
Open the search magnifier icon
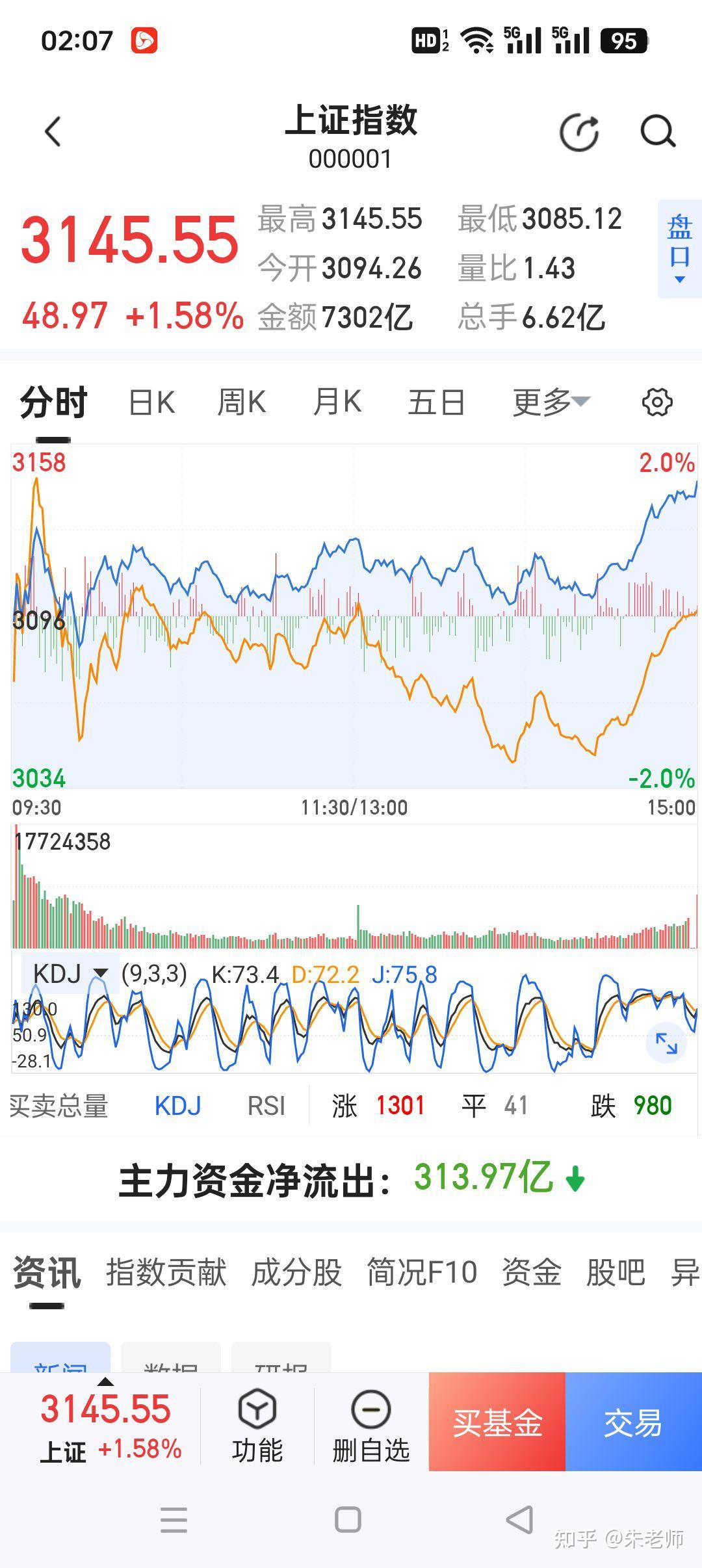click(x=658, y=130)
